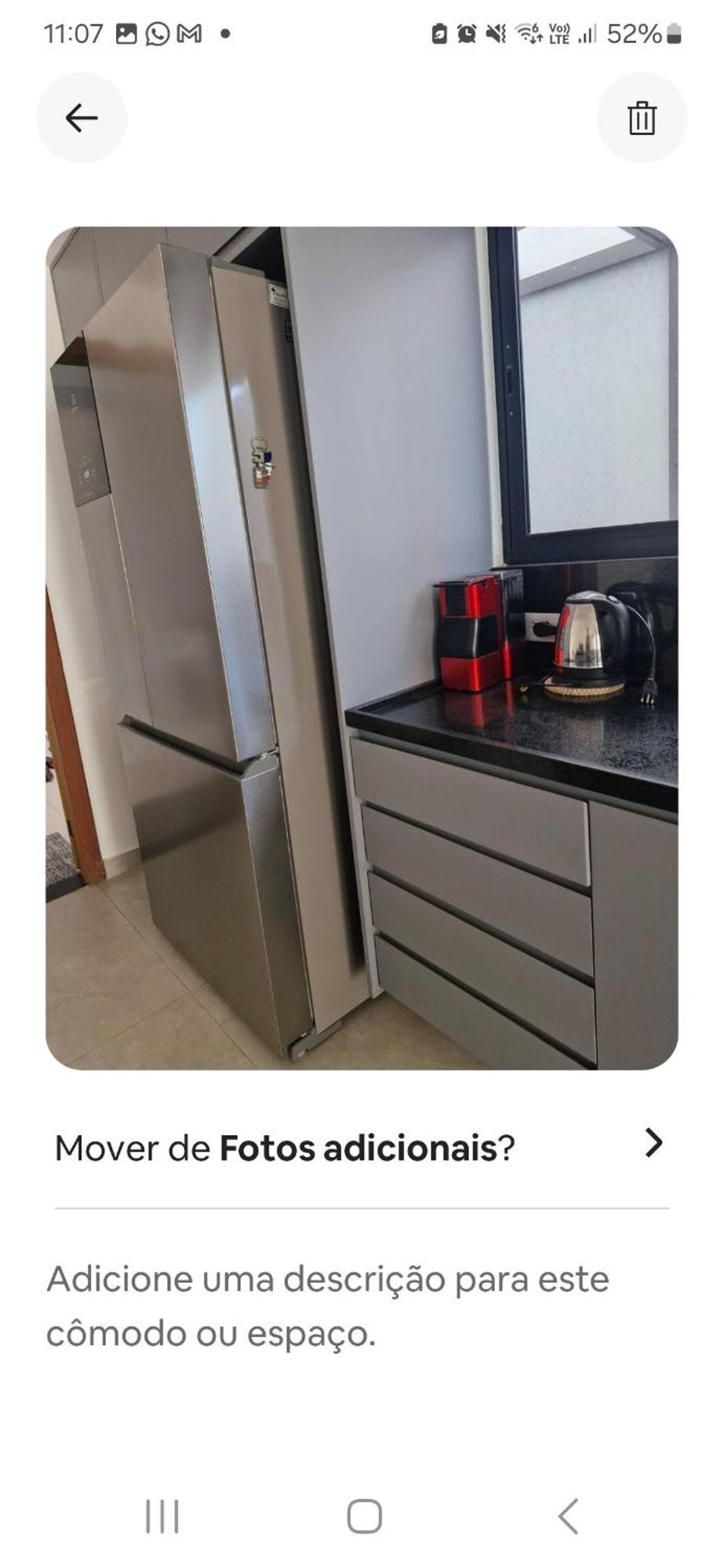Image resolution: width=724 pixels, height=1568 pixels.
Task: Open recent apps from the navigation bar
Action: (x=162, y=1516)
